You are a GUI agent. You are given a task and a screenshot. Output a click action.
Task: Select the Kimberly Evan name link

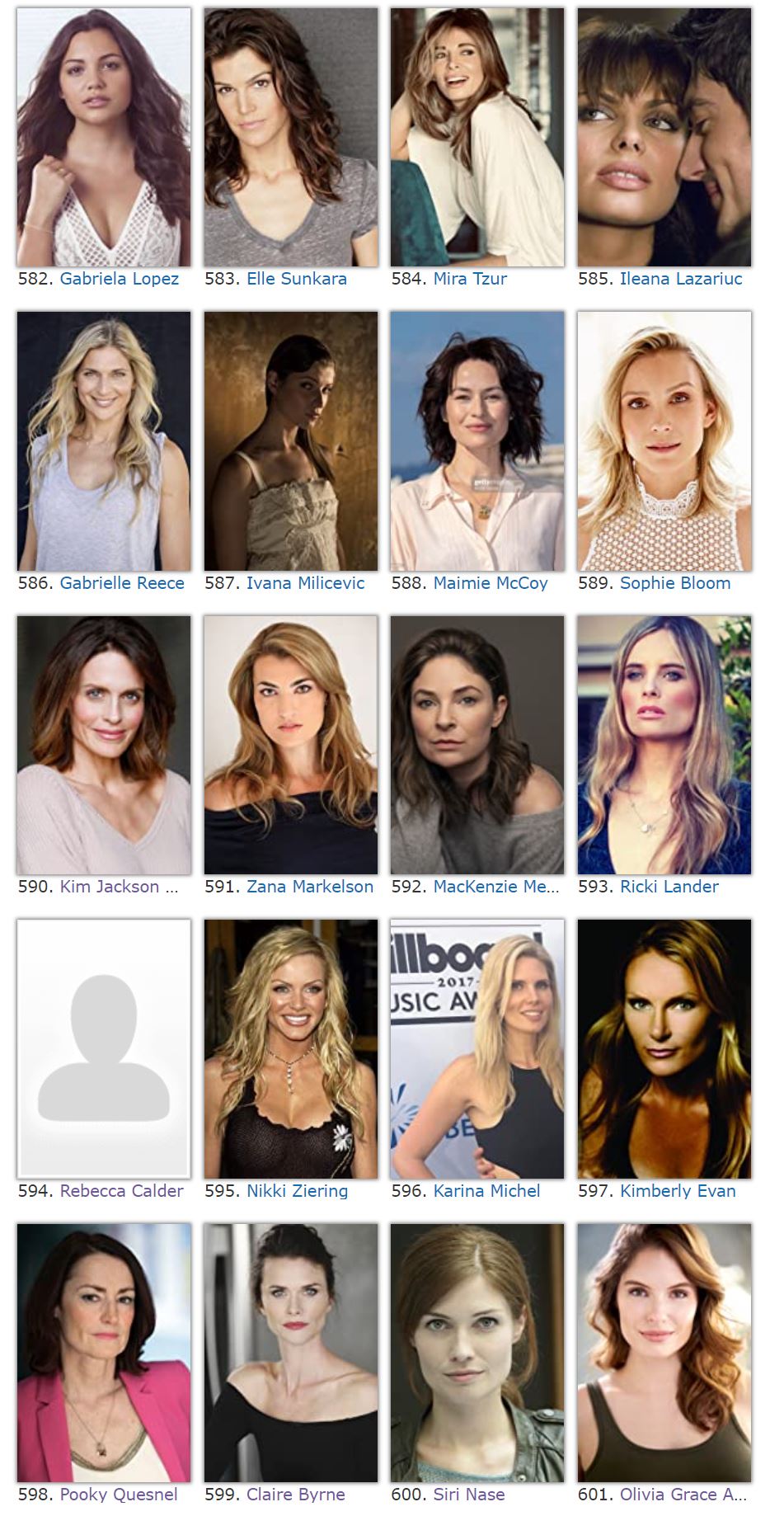(678, 1191)
